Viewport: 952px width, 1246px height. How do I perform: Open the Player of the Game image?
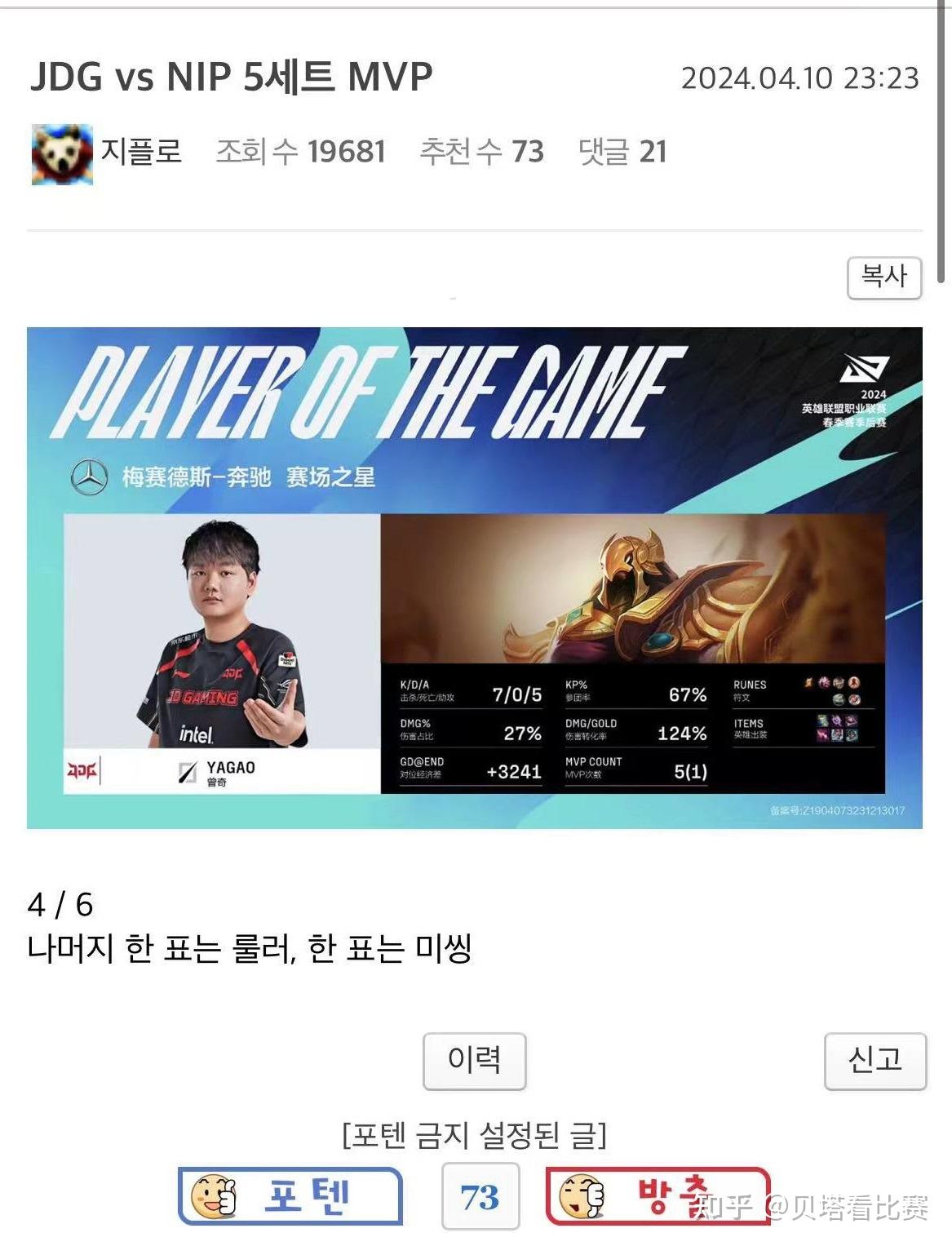[x=474, y=578]
